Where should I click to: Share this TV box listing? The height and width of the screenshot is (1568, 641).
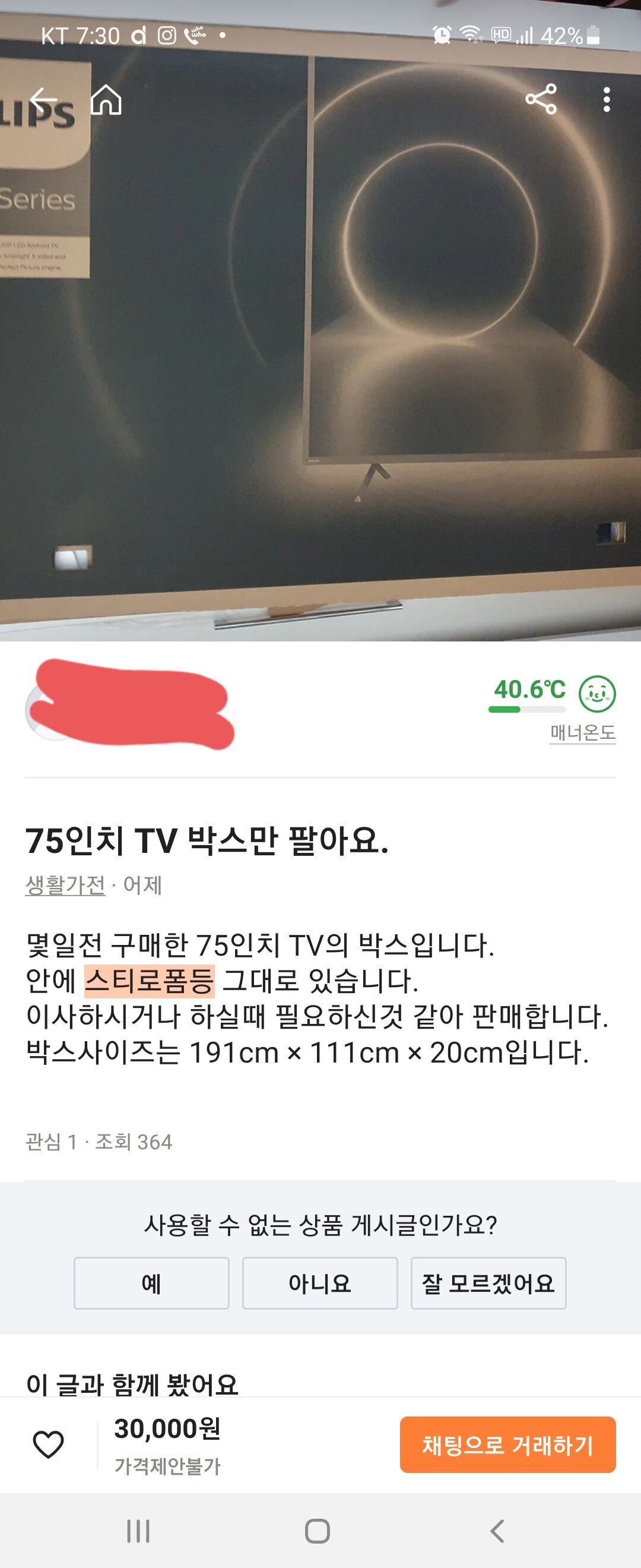click(541, 99)
